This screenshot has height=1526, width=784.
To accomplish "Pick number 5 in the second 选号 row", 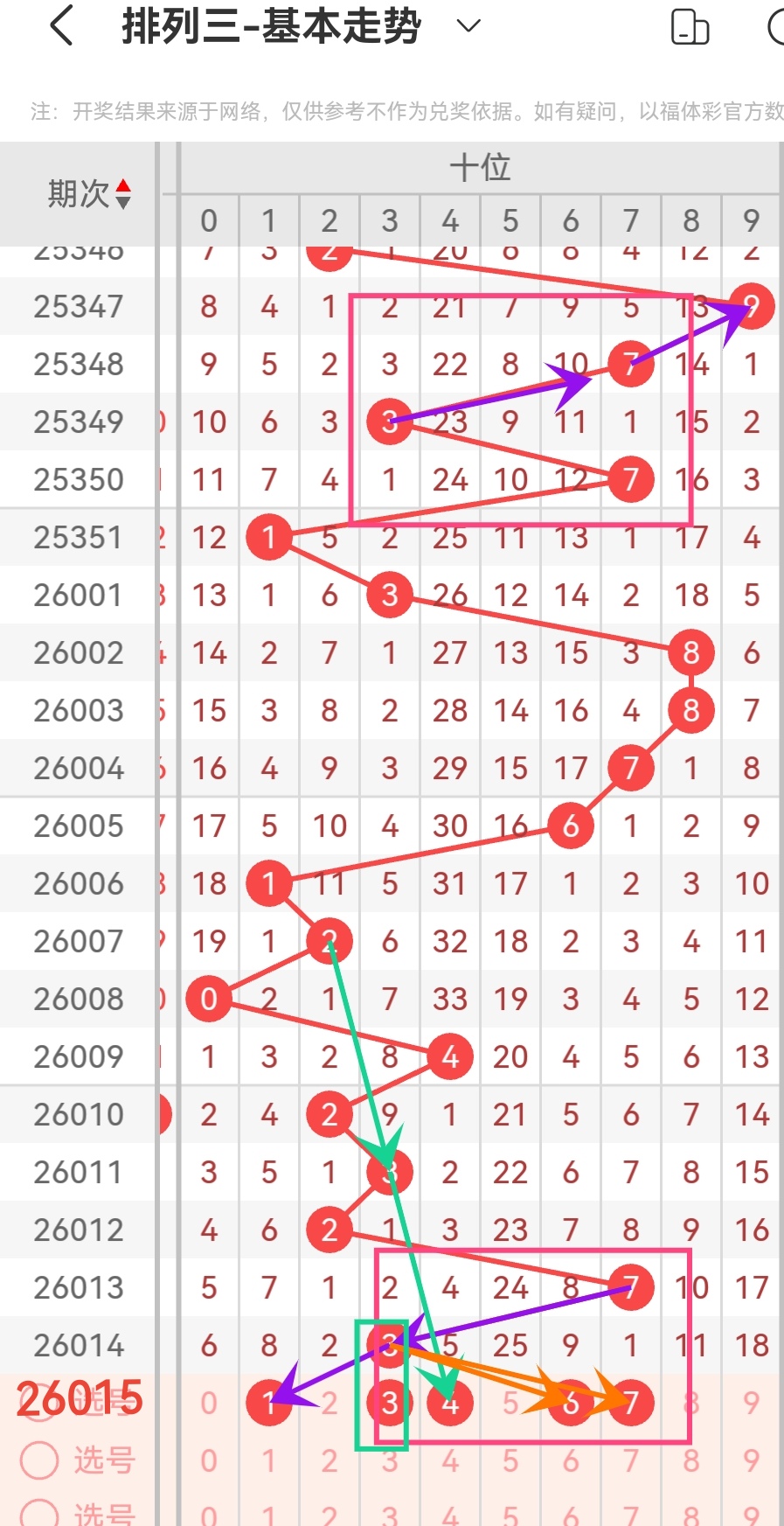I will [510, 1460].
